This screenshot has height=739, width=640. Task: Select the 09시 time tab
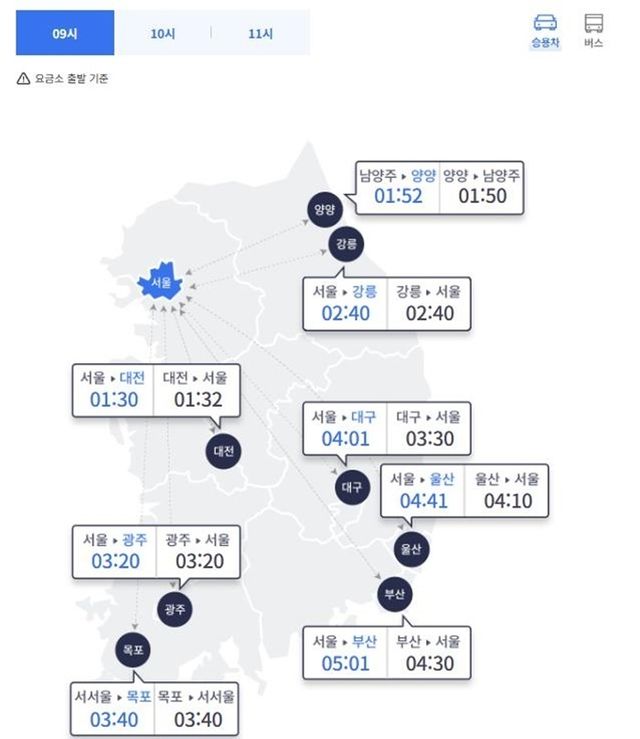click(x=65, y=33)
